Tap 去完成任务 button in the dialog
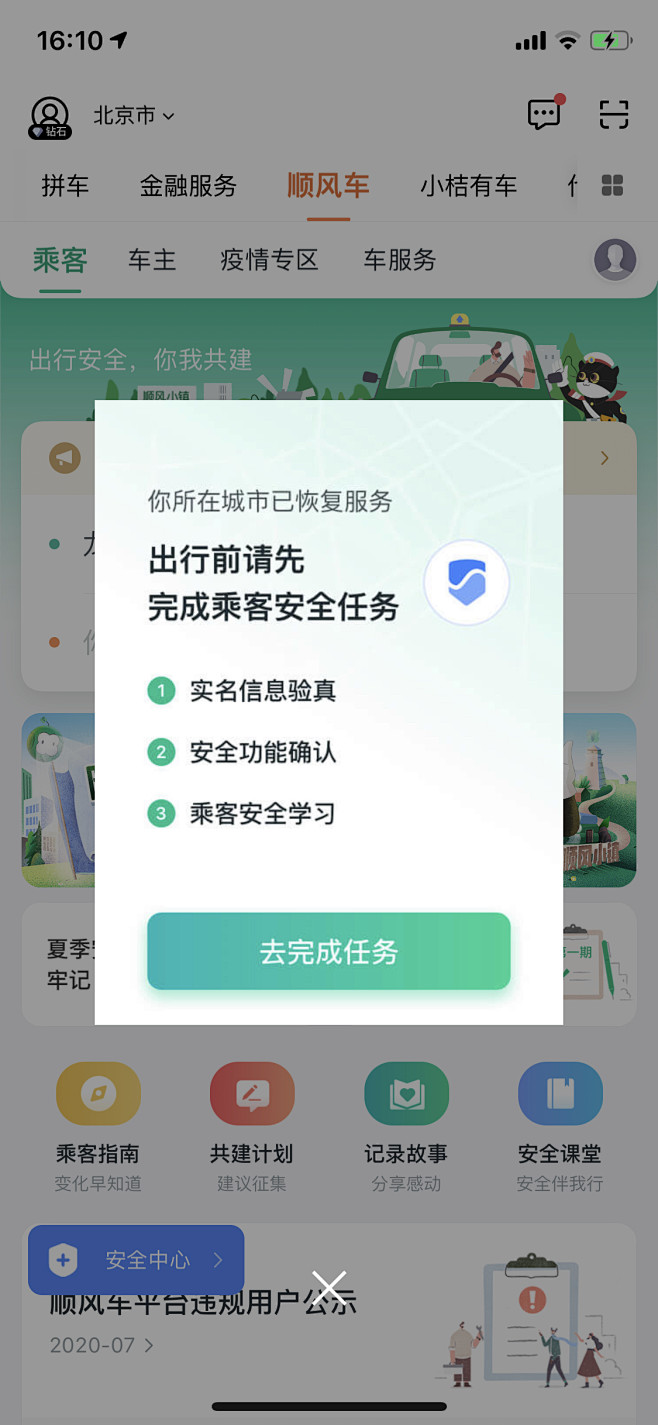The image size is (658, 1425). (x=329, y=951)
